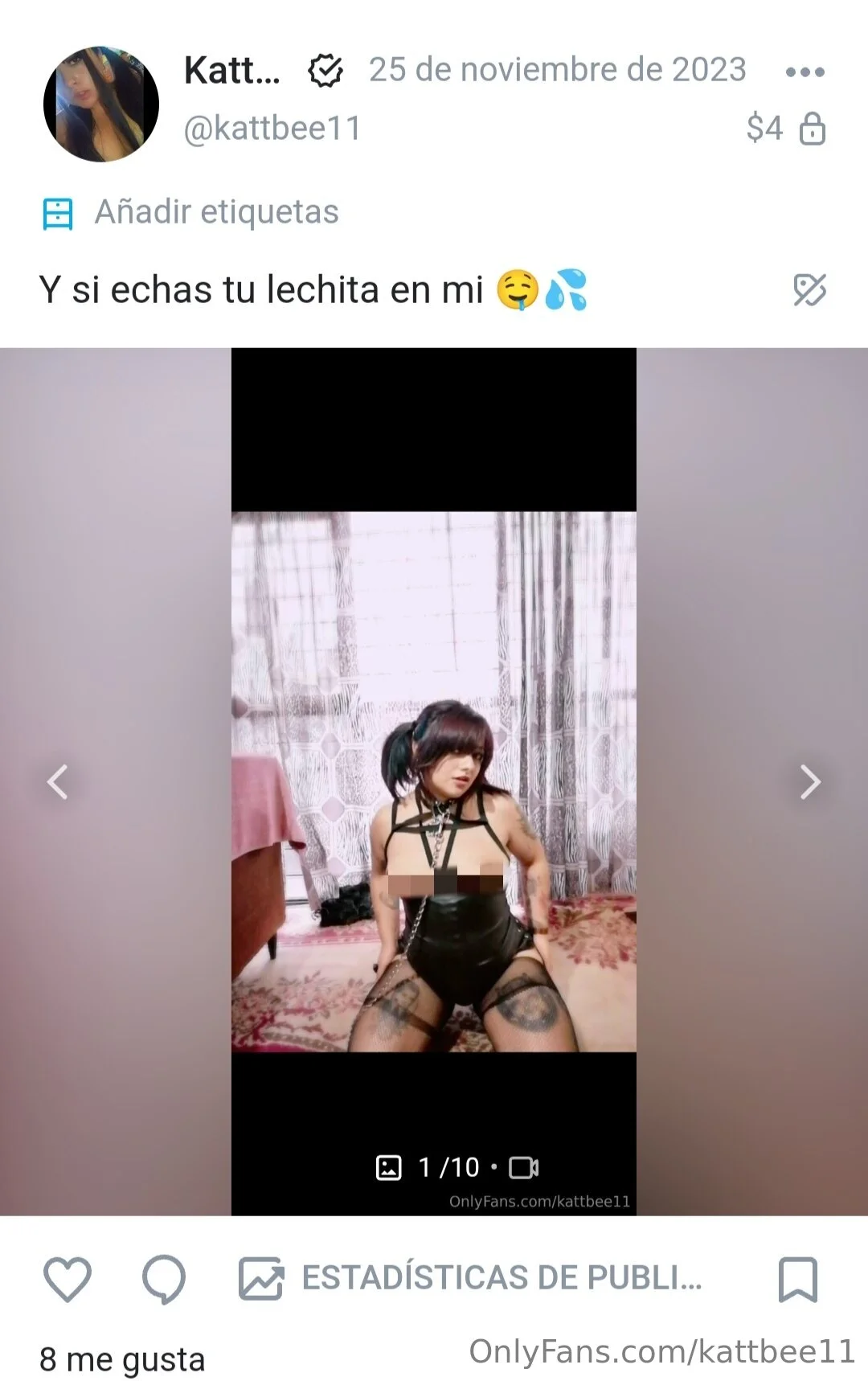The width and height of the screenshot is (868, 1381).
Task: Open the comments on this post
Action: click(164, 1278)
